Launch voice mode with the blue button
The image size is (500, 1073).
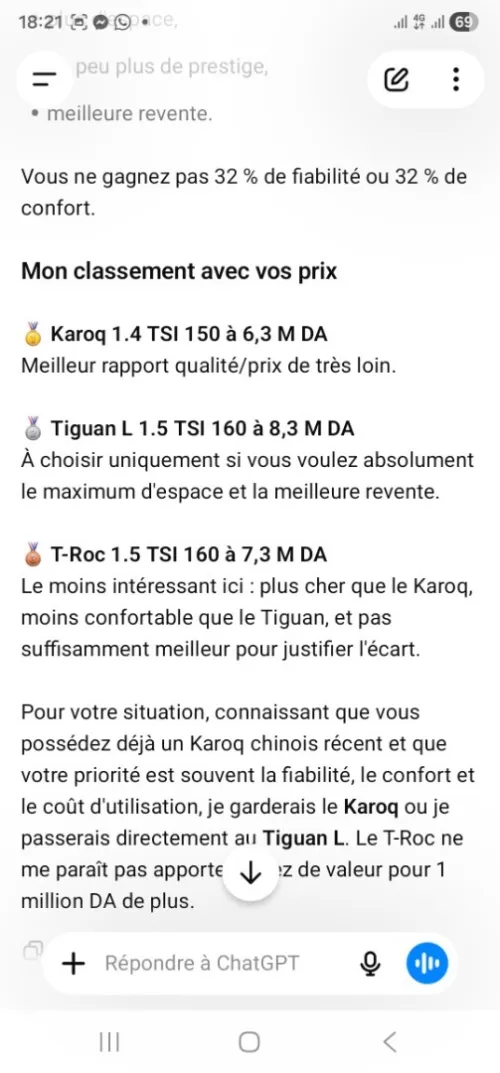coord(427,964)
